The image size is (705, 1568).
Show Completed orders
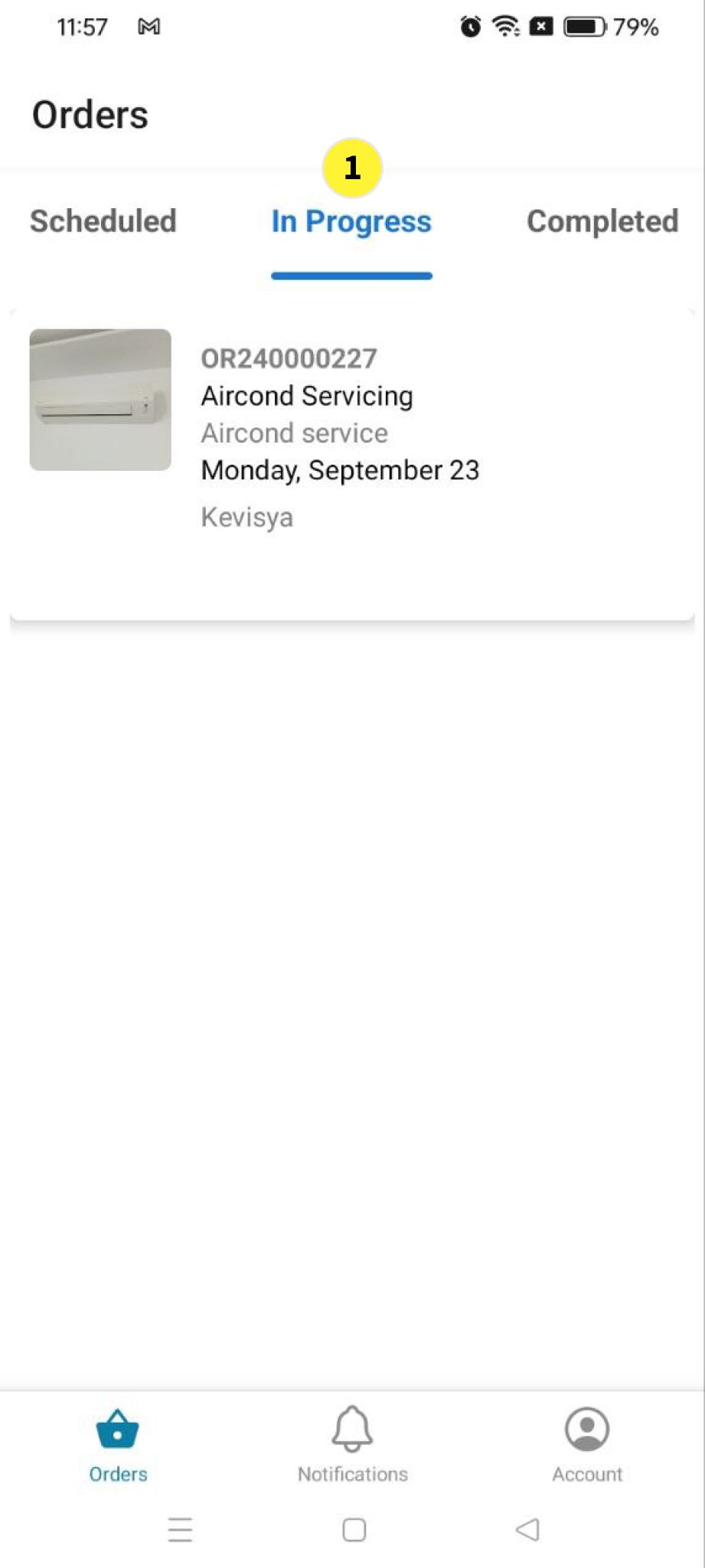coord(602,221)
